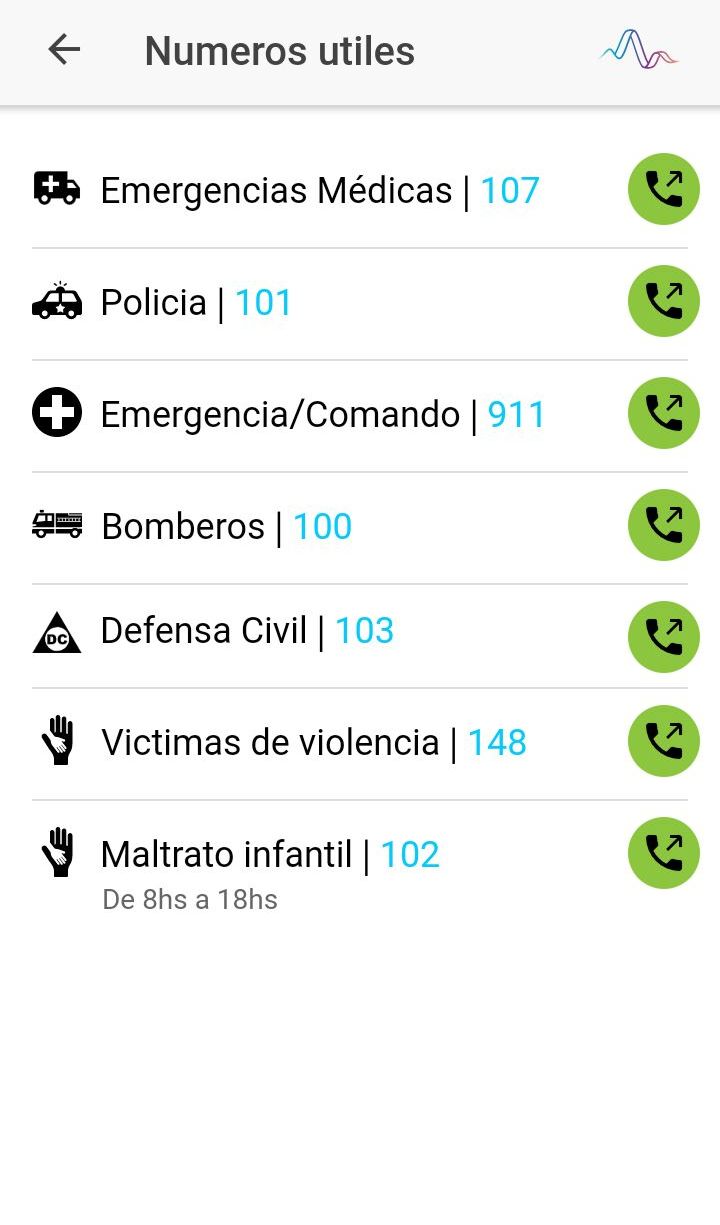Tap the call button for Bomberos
Image resolution: width=720 pixels, height=1225 pixels.
pyautogui.click(x=663, y=525)
